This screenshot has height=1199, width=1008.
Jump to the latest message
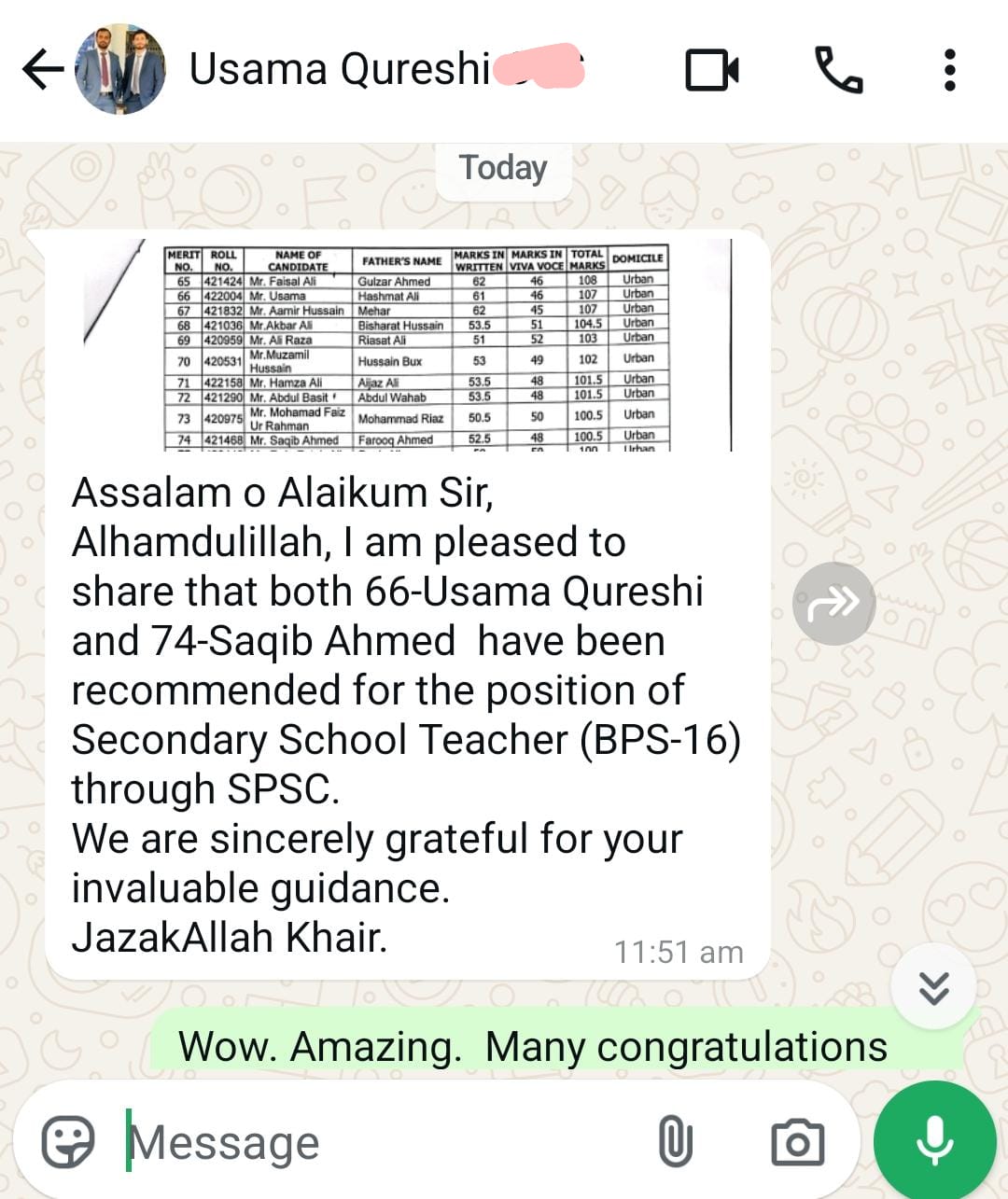(x=933, y=986)
